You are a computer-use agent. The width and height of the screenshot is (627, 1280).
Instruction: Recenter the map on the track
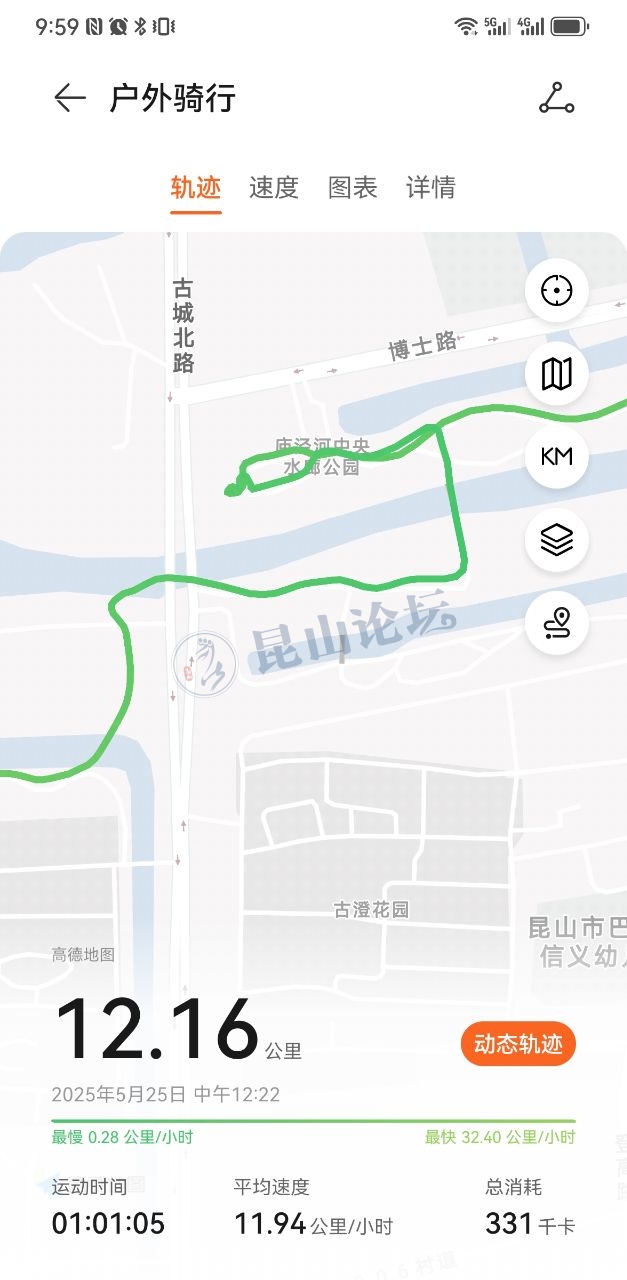pyautogui.click(x=556, y=291)
